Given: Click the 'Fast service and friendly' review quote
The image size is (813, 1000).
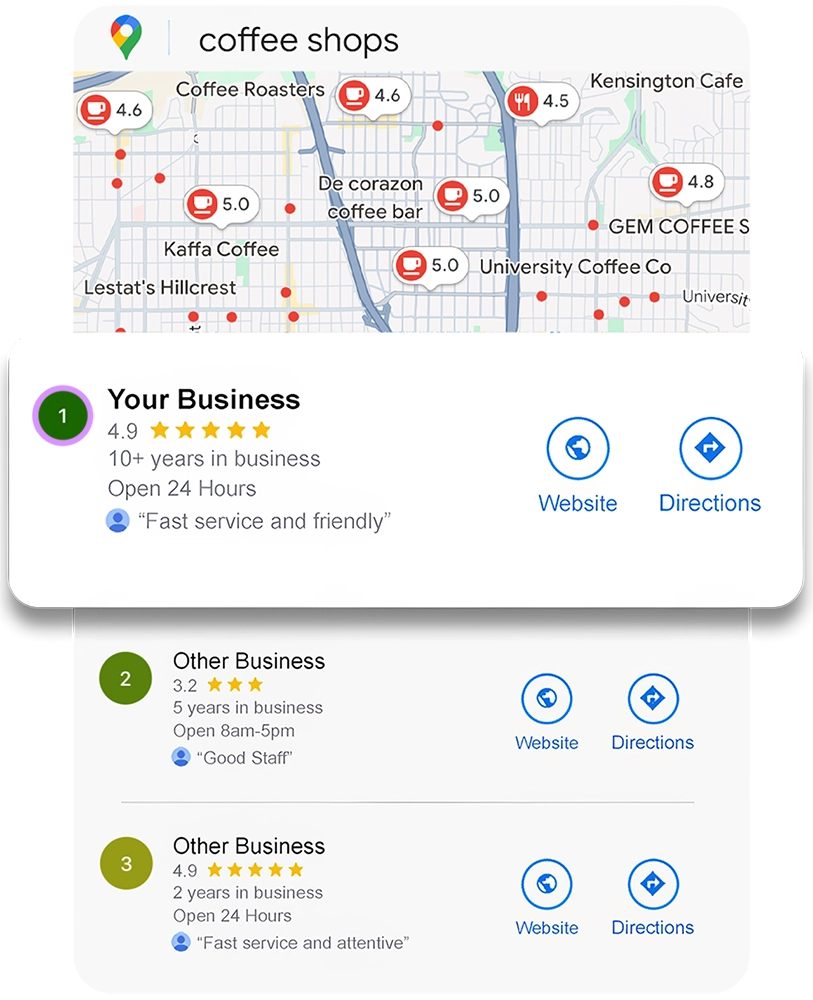Looking at the screenshot, I should point(265,520).
